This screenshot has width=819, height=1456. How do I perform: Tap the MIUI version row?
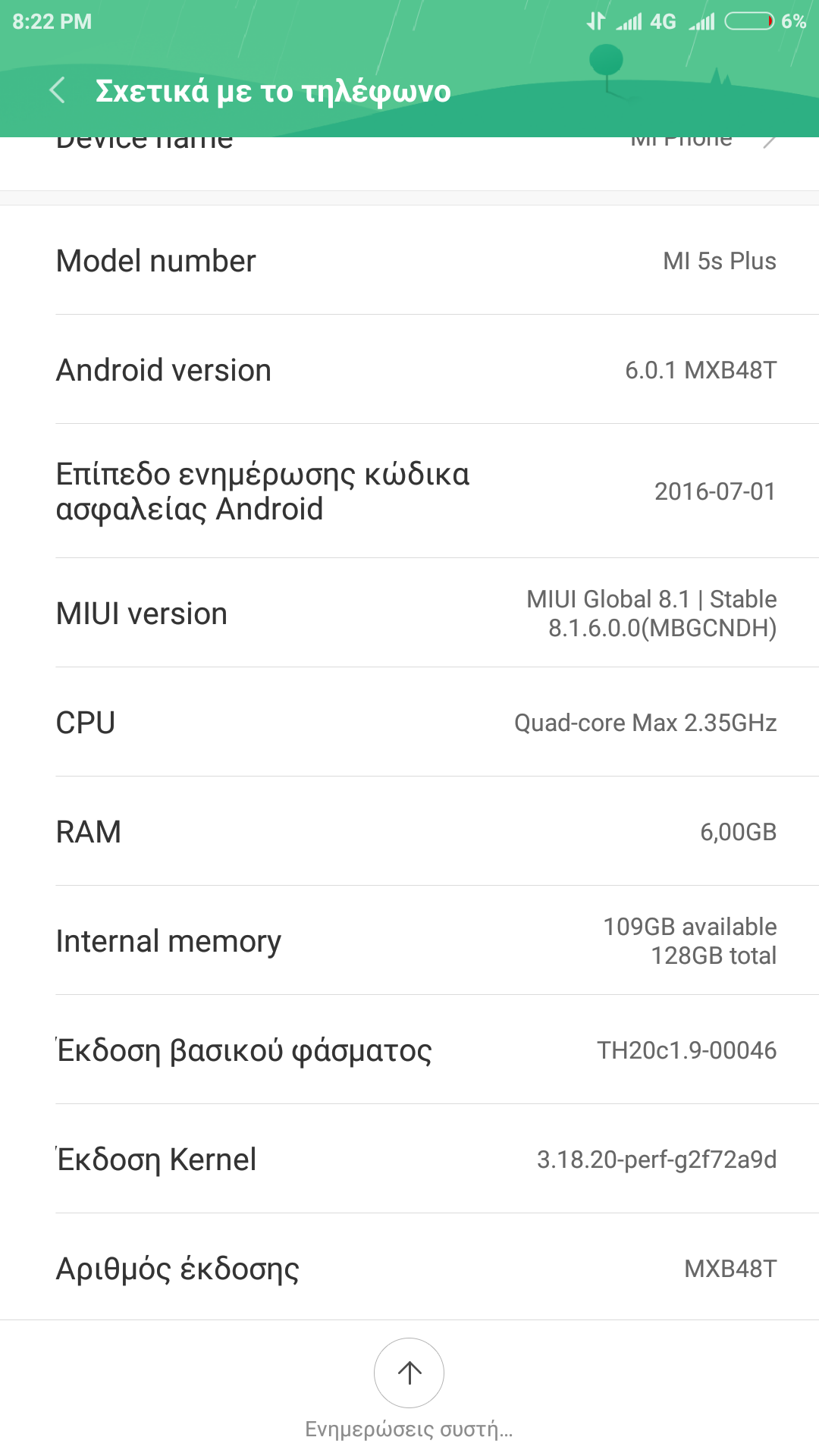coord(409,613)
